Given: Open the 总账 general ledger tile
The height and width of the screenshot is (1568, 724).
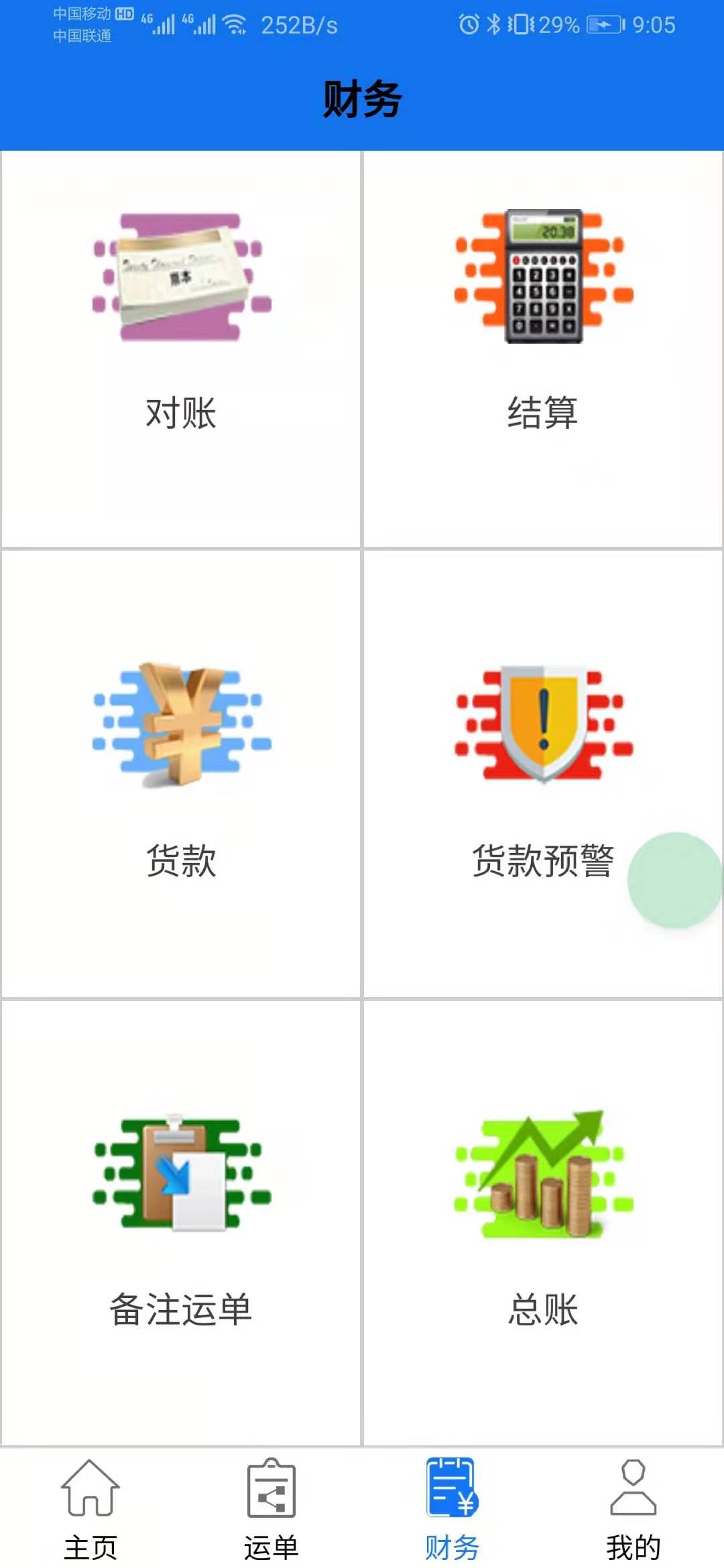Looking at the screenshot, I should click(x=543, y=1223).
